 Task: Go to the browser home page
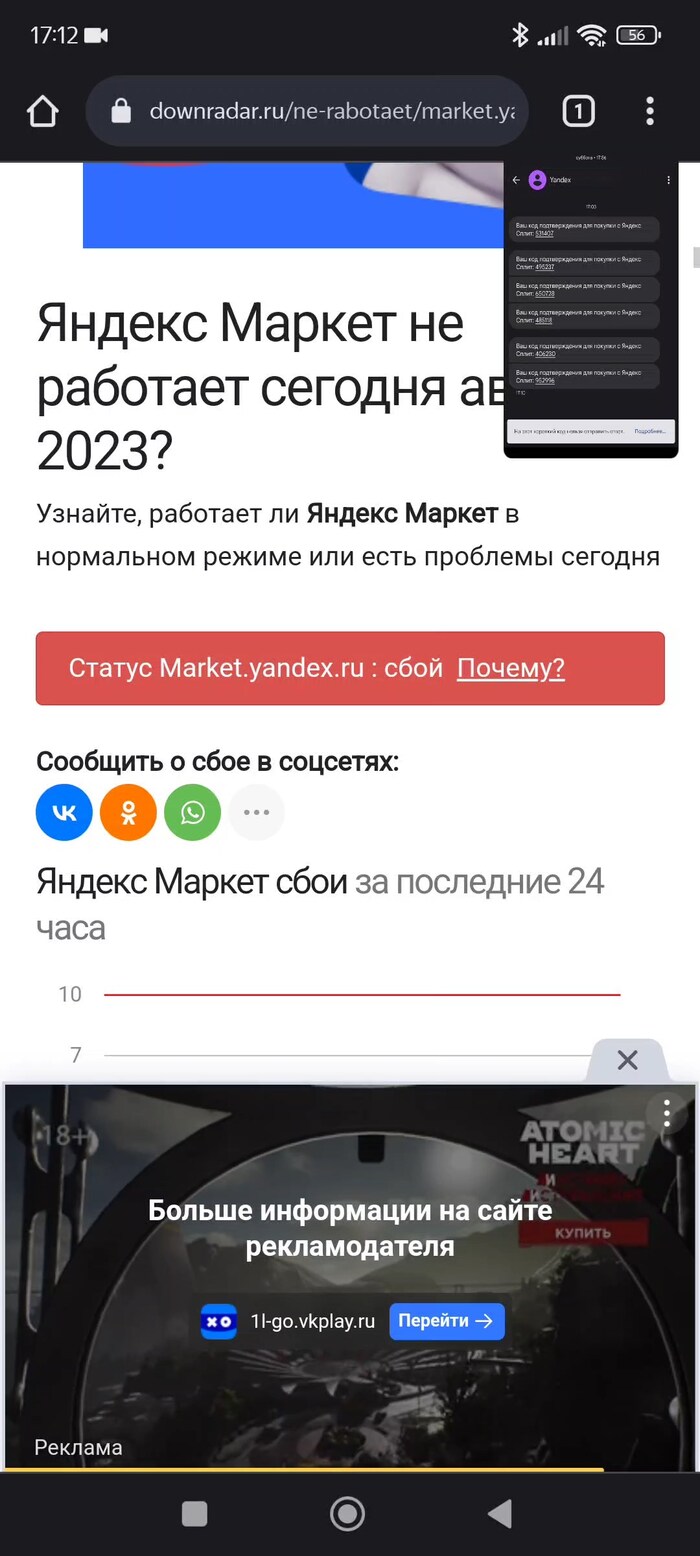42,112
